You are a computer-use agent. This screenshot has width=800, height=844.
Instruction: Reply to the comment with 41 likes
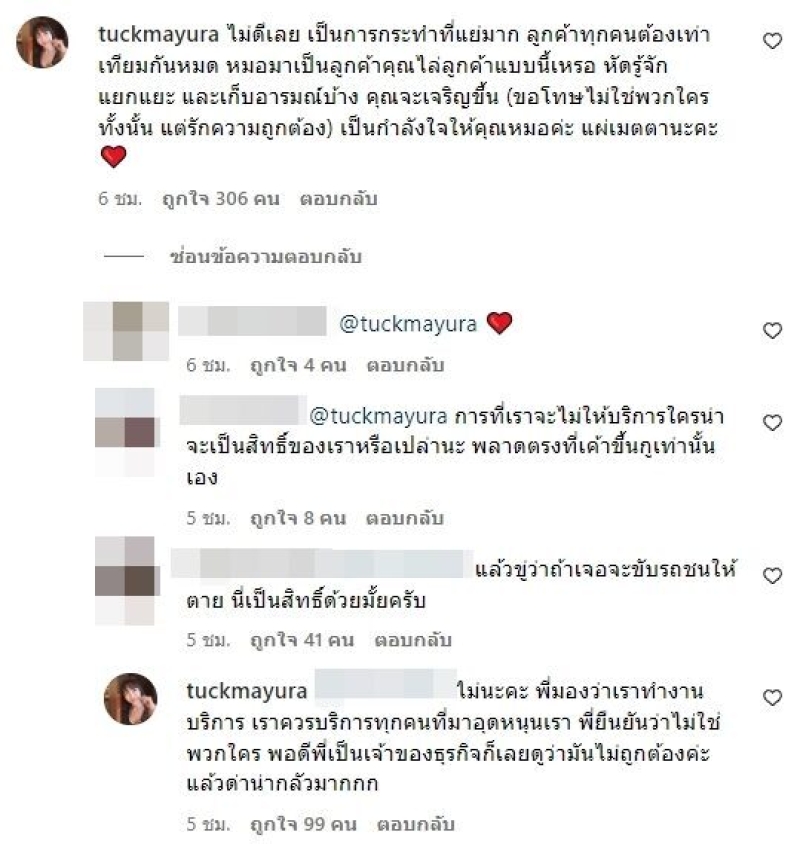tap(412, 639)
